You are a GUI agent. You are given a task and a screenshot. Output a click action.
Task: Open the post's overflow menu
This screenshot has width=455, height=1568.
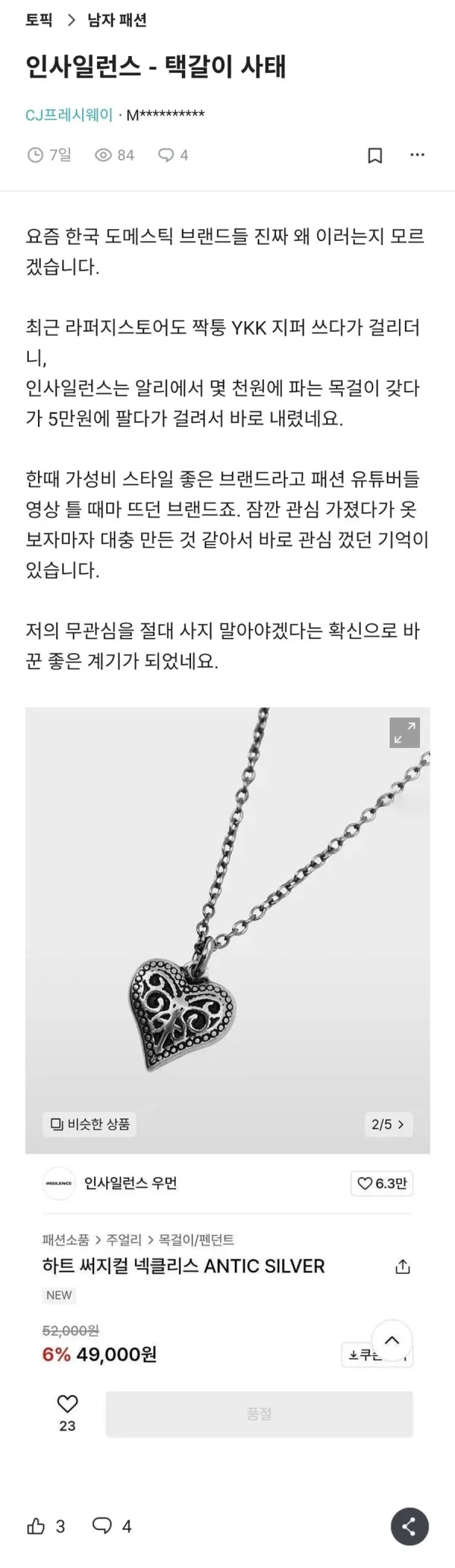tap(417, 155)
